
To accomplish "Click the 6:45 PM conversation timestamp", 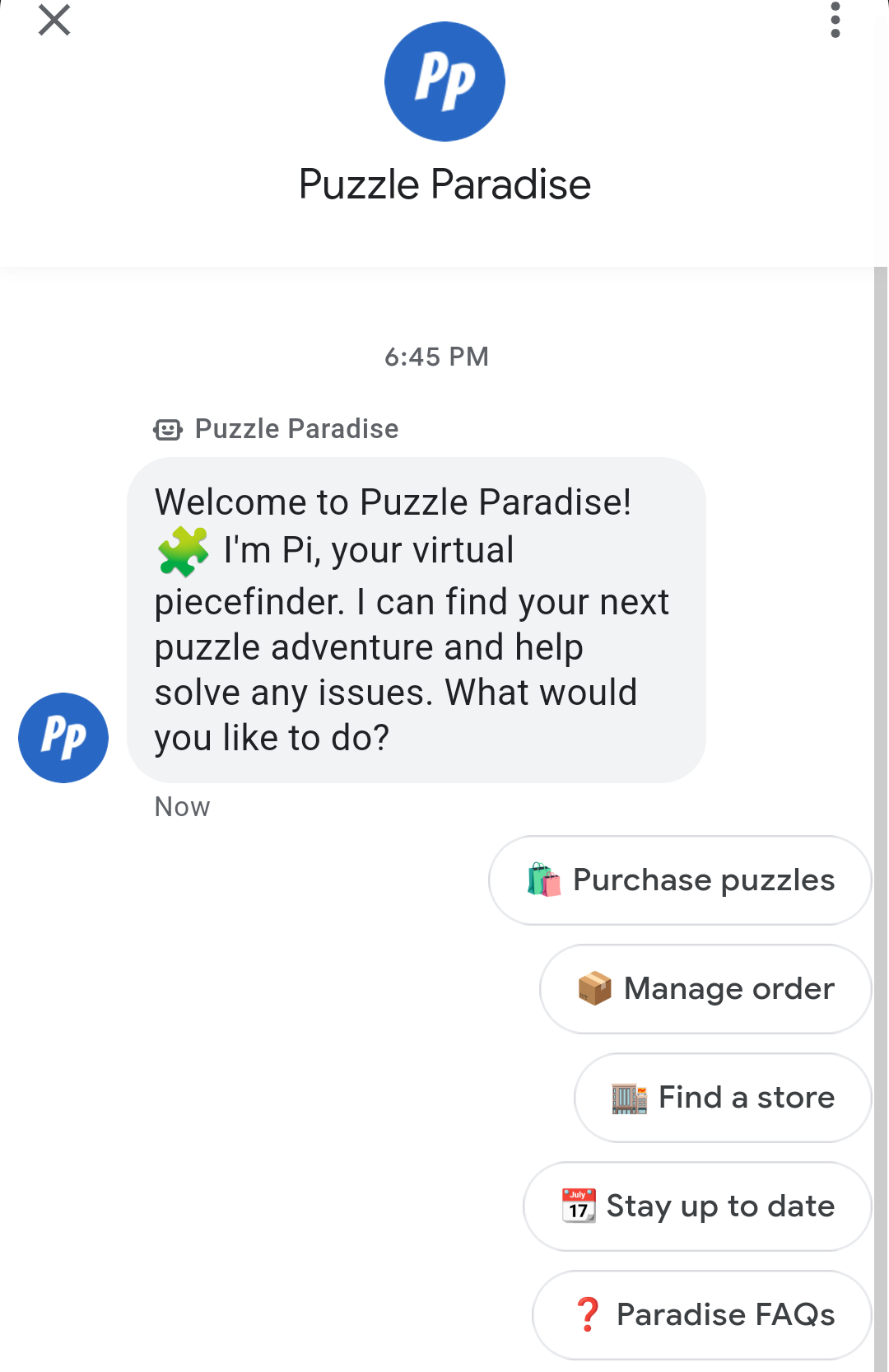I will tap(436, 356).
